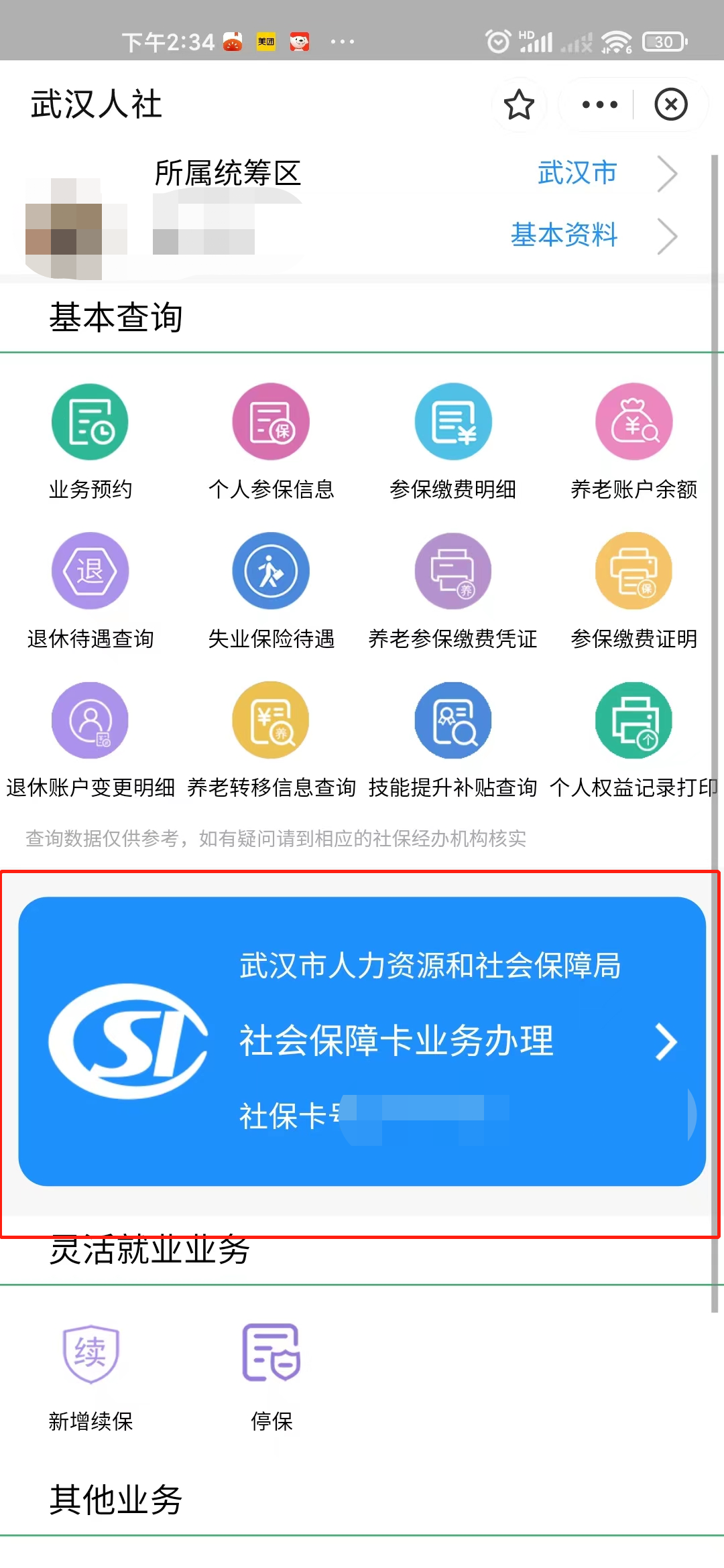The width and height of the screenshot is (724, 1568).
Task: Open the three-dot more options menu
Action: (599, 105)
